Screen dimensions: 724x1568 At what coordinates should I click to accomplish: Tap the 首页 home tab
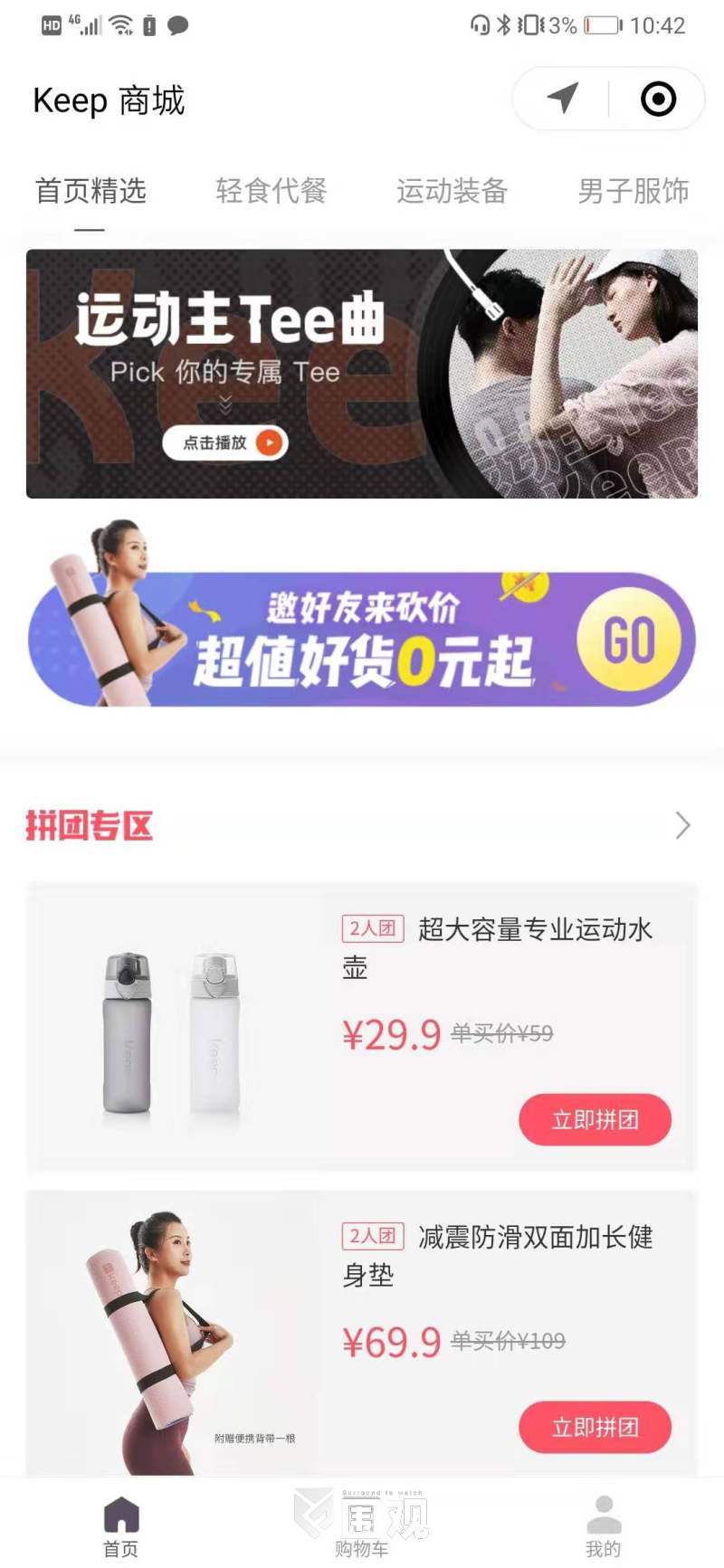point(120,1529)
